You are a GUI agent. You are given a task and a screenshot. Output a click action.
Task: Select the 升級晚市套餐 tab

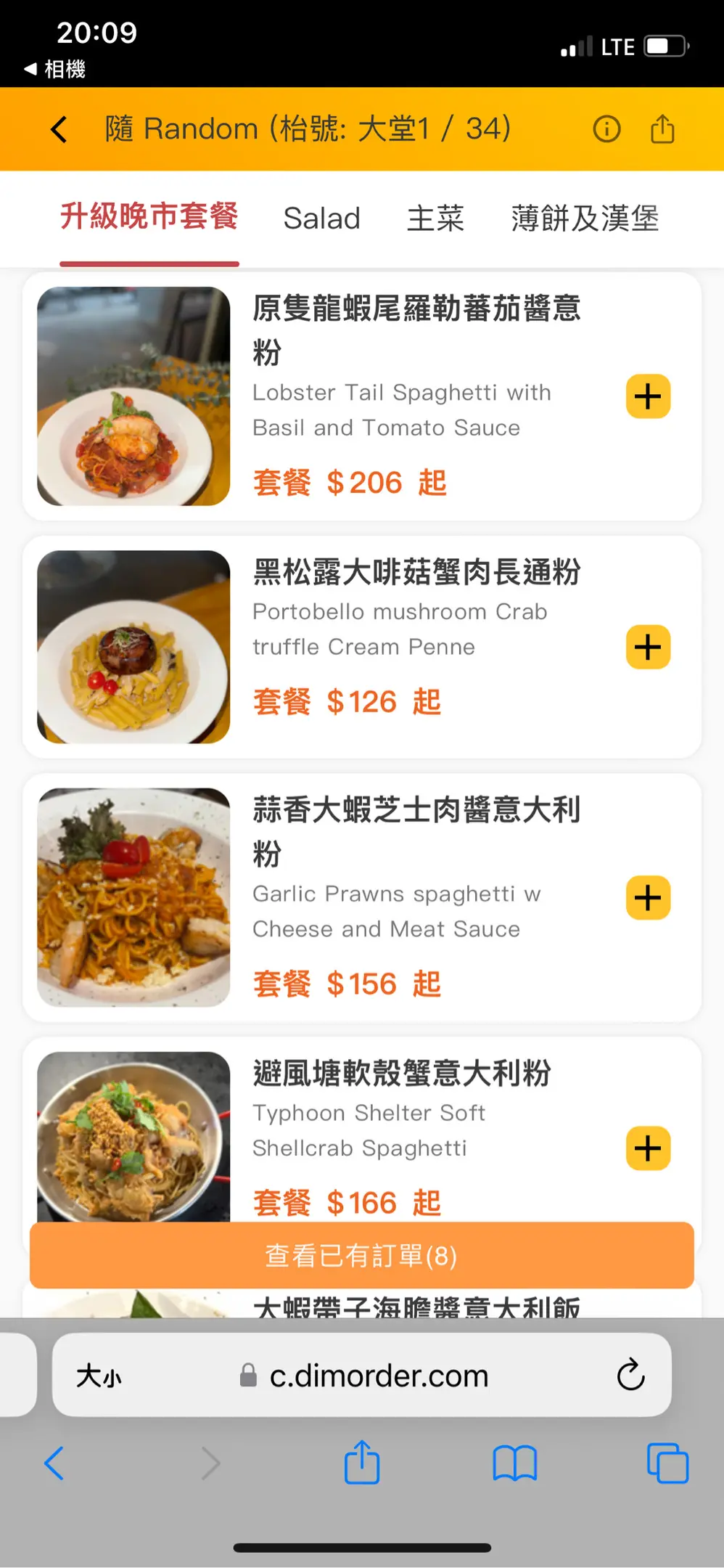click(149, 217)
